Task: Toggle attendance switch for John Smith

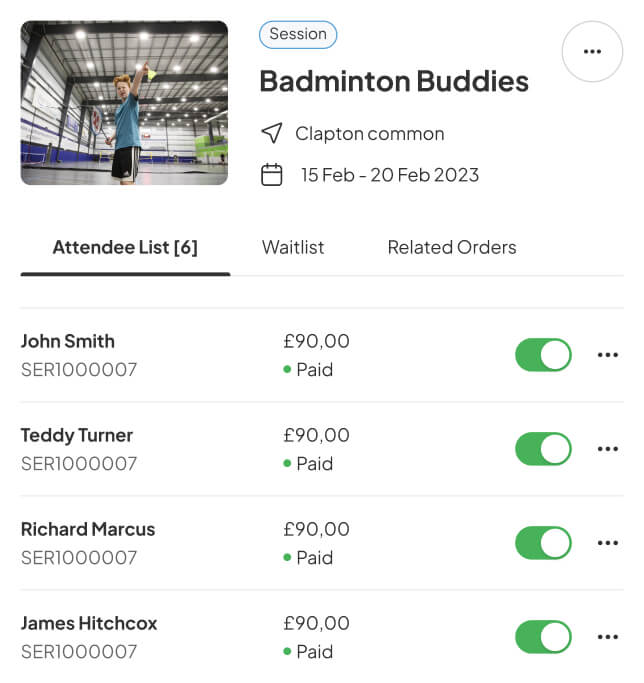Action: (543, 355)
